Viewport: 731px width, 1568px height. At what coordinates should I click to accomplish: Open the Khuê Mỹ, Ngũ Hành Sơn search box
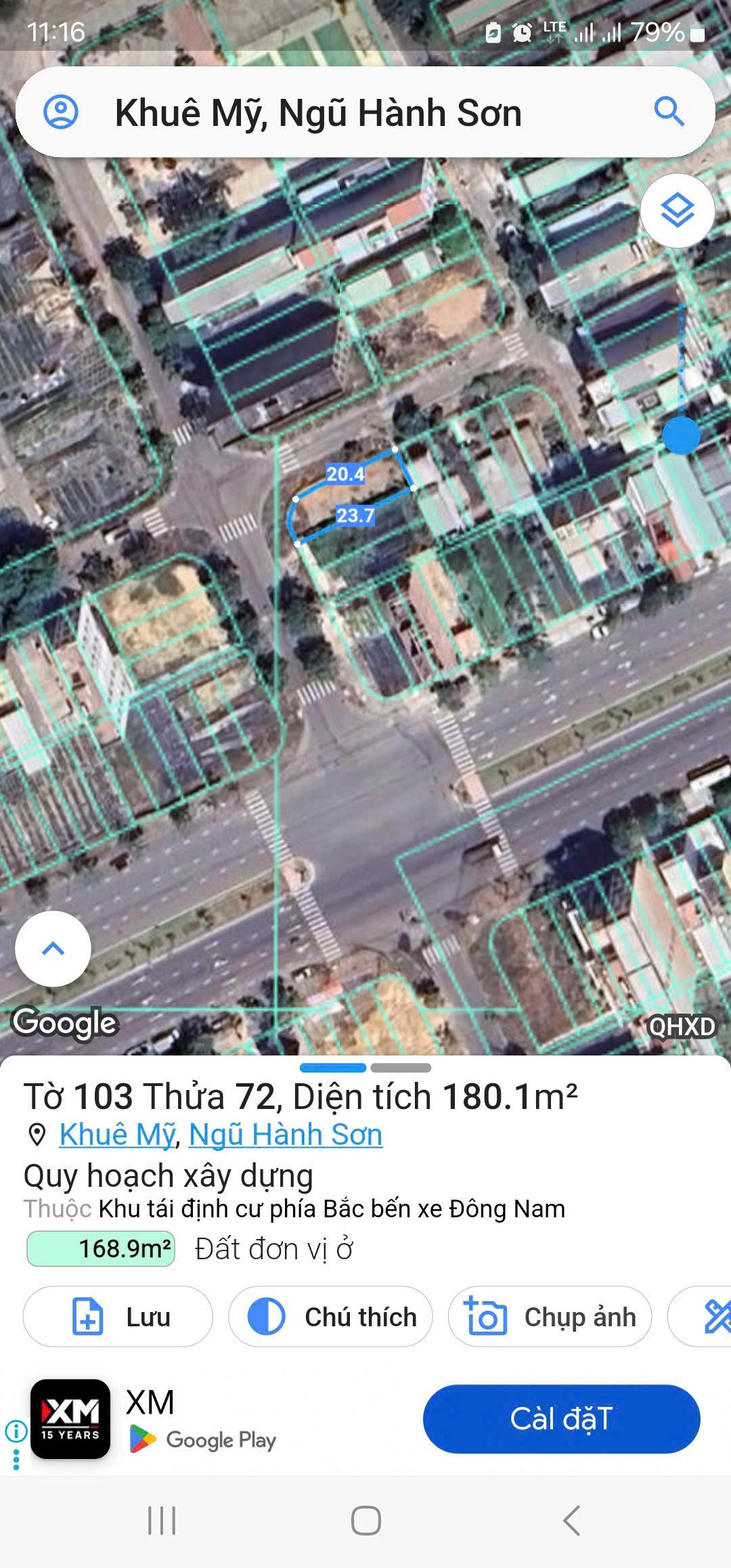(365, 112)
